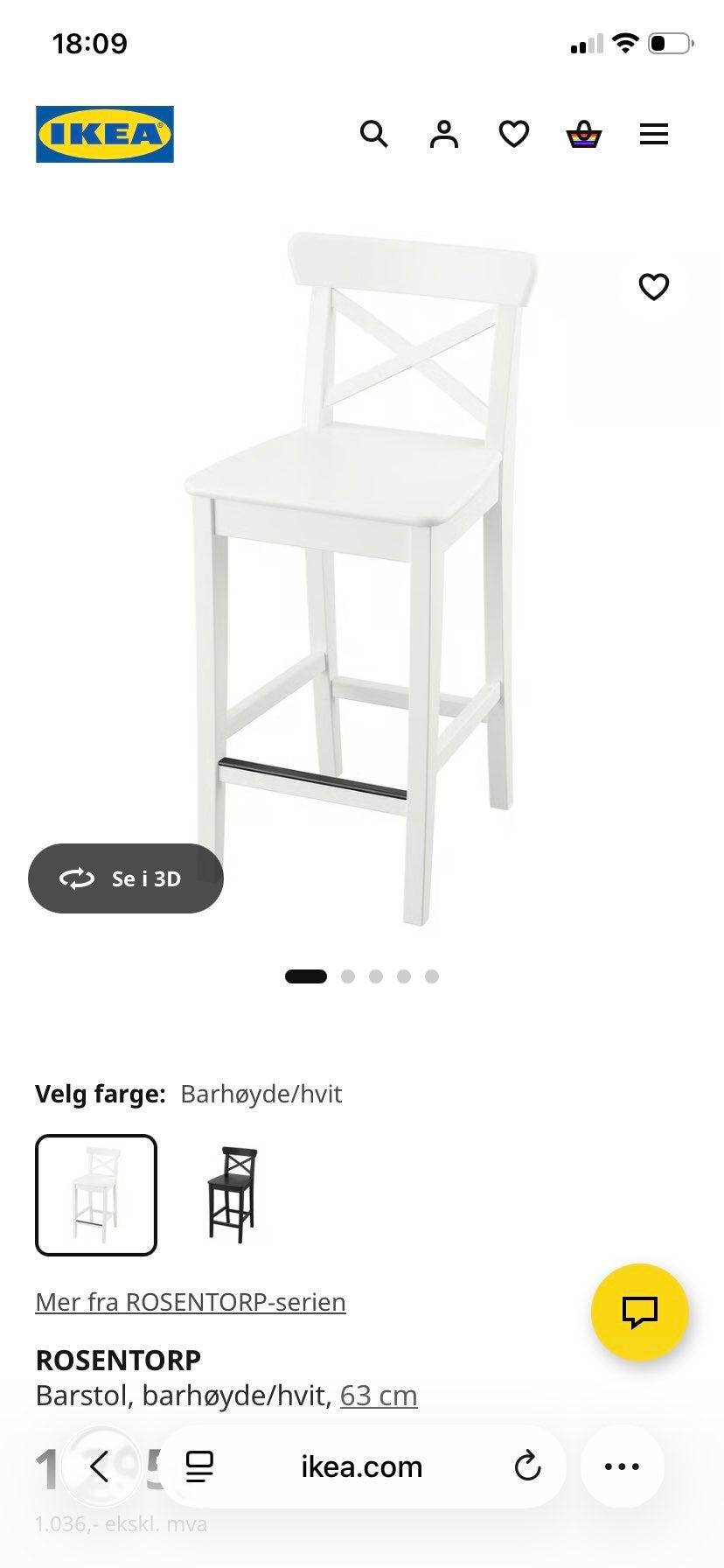Tap the 63 cm size link
The width and height of the screenshot is (724, 1568).
pos(379,1395)
